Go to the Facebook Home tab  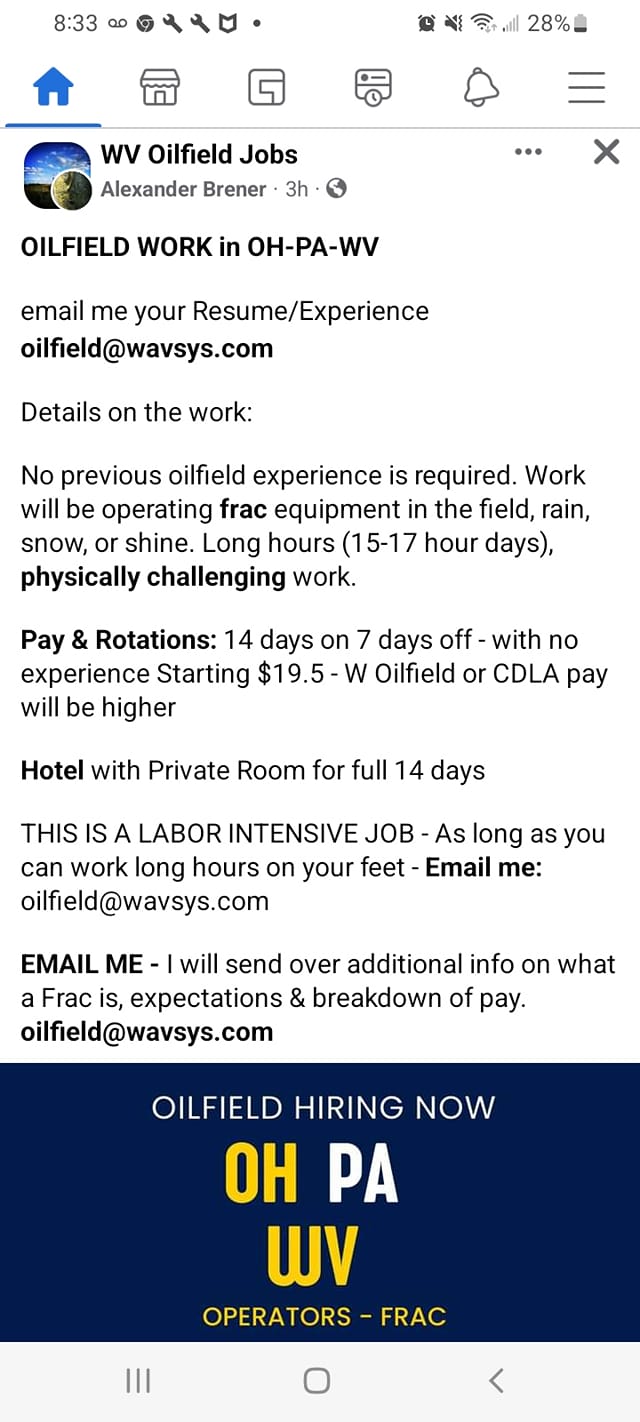(54, 88)
